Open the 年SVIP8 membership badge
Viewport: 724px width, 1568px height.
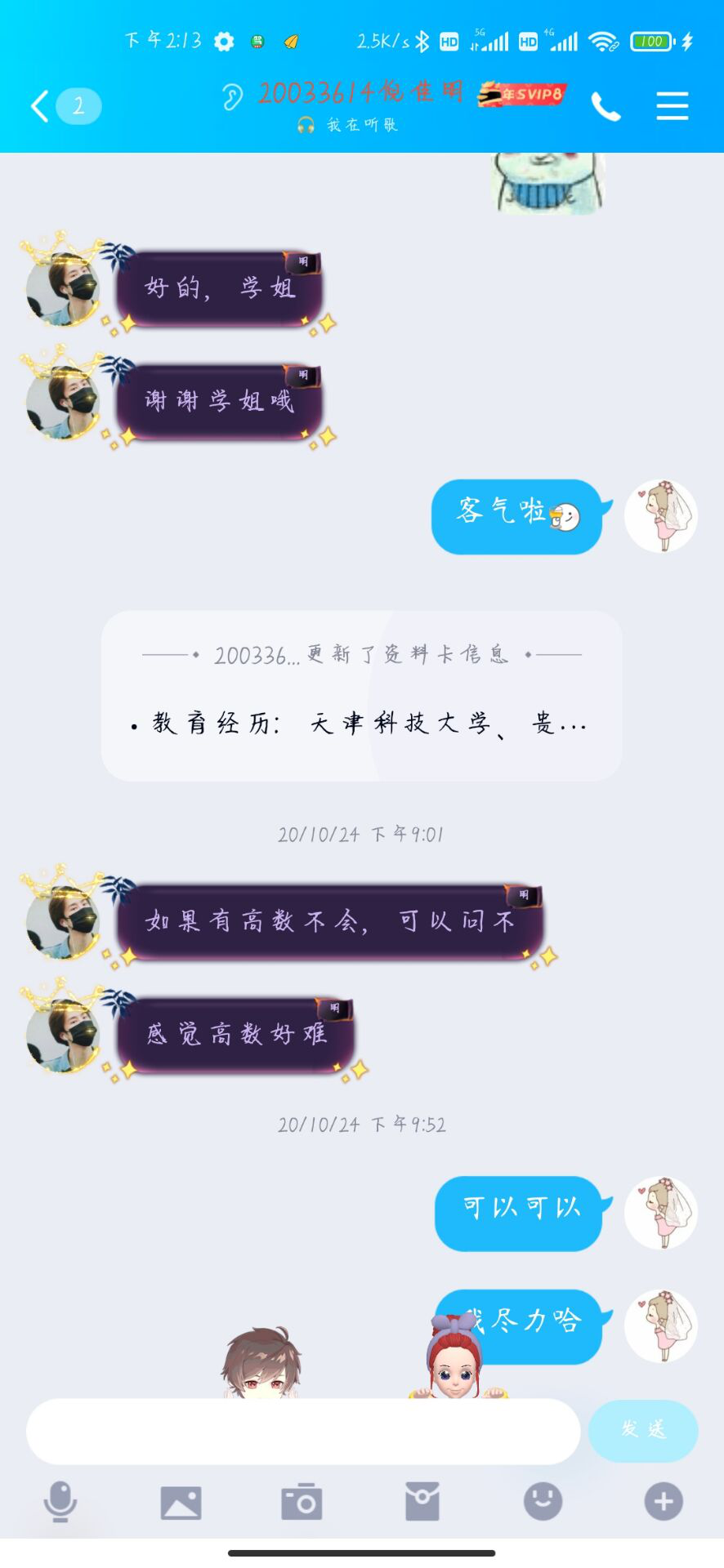521,95
